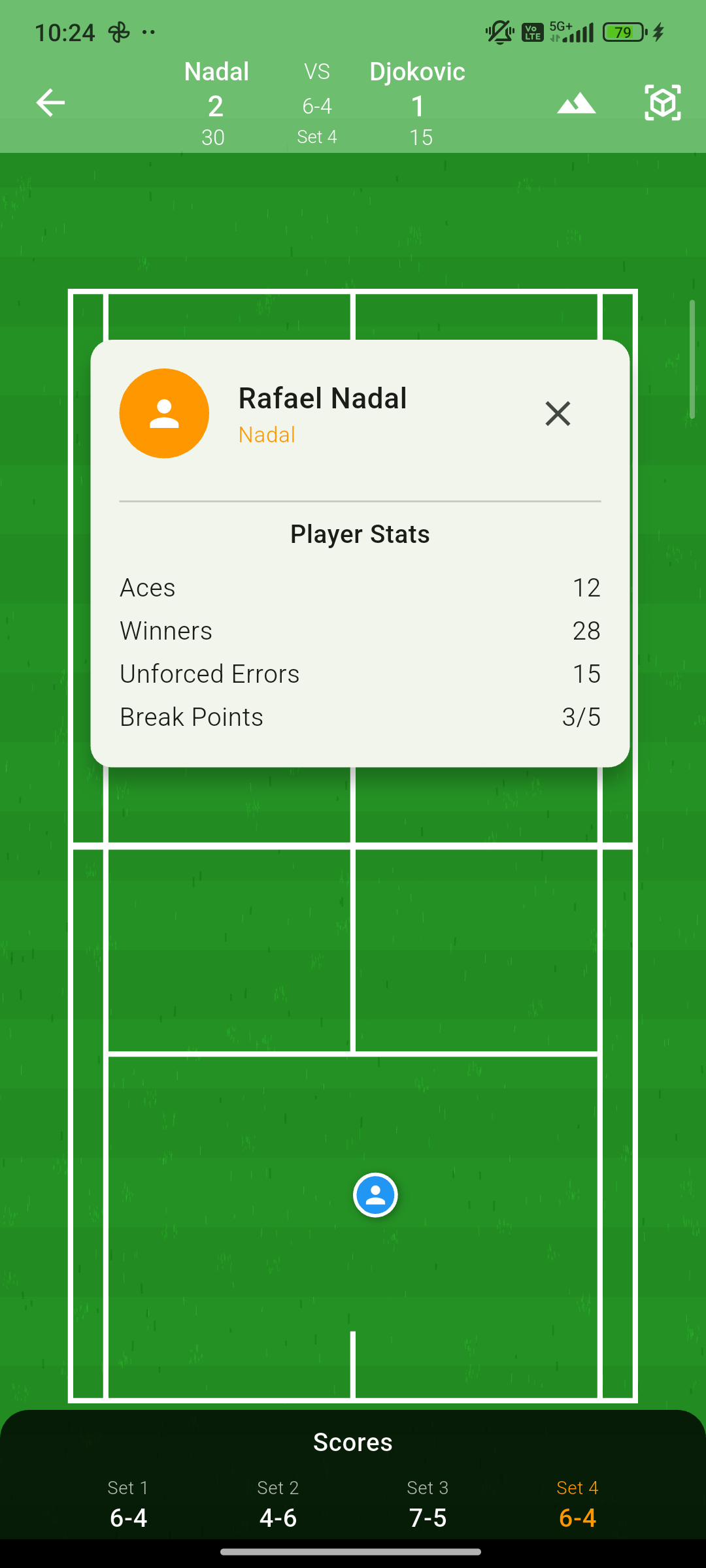Click the orange Nadal label in the card
Viewport: 706px width, 1568px height.
tap(267, 434)
